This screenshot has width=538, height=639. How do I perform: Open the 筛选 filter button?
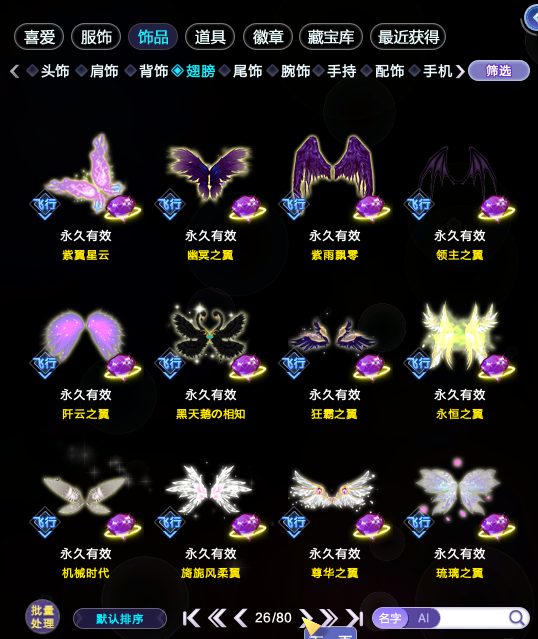(x=499, y=71)
